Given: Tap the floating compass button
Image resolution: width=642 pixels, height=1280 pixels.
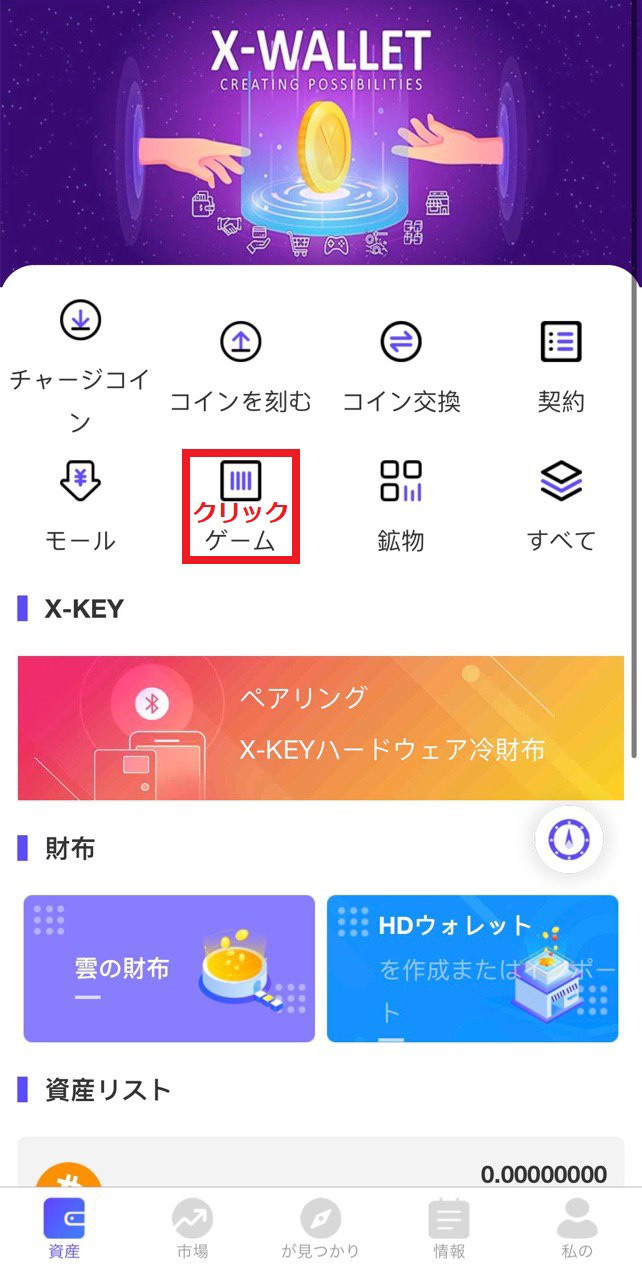Looking at the screenshot, I should (569, 840).
